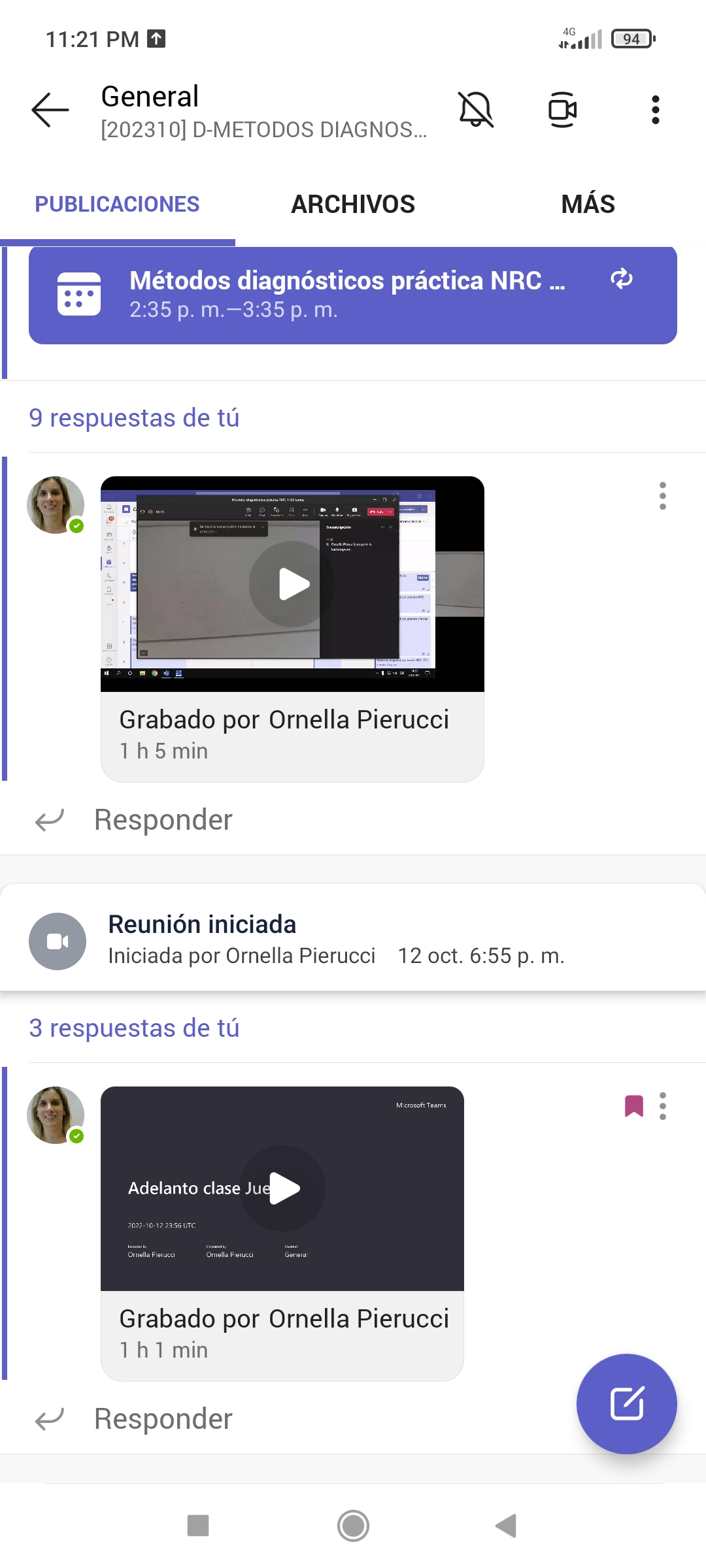
Task: Reply under the 1 h 5 min recording
Action: tap(163, 820)
